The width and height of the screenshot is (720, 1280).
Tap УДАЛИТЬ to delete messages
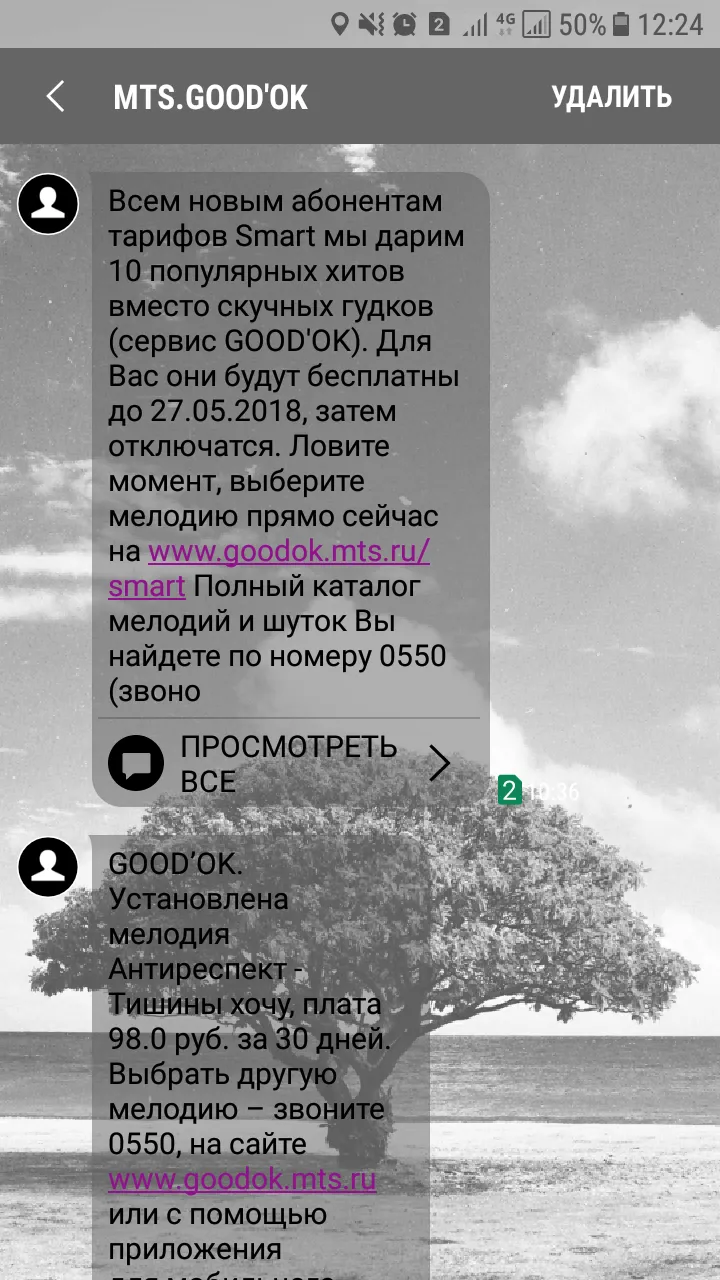click(611, 97)
